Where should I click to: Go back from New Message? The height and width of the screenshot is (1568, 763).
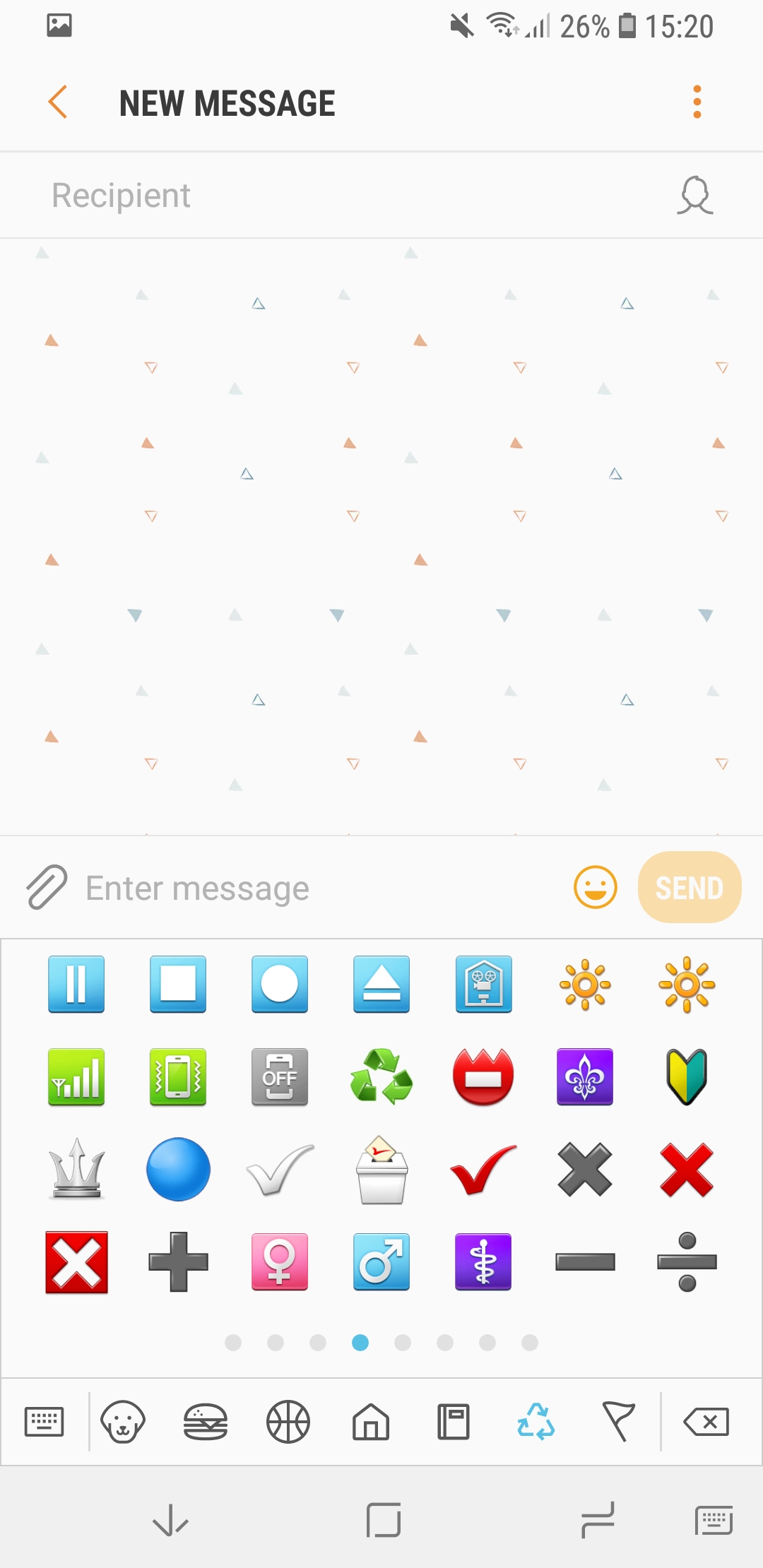58,102
